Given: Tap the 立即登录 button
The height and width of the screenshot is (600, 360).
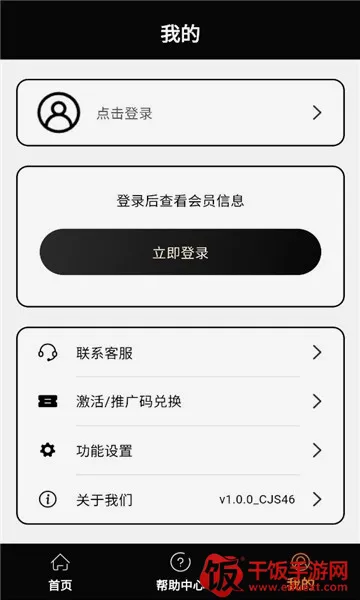Looking at the screenshot, I should click(180, 252).
